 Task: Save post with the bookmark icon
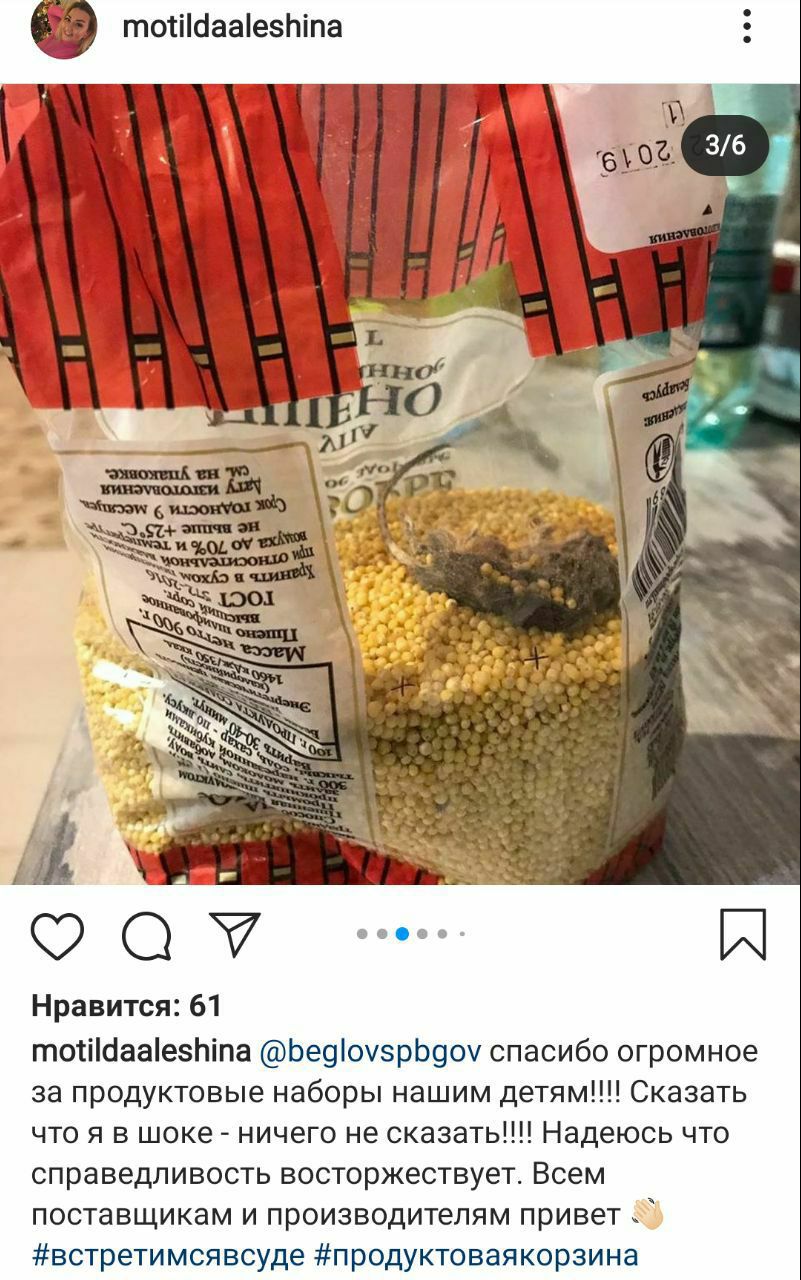tap(743, 935)
